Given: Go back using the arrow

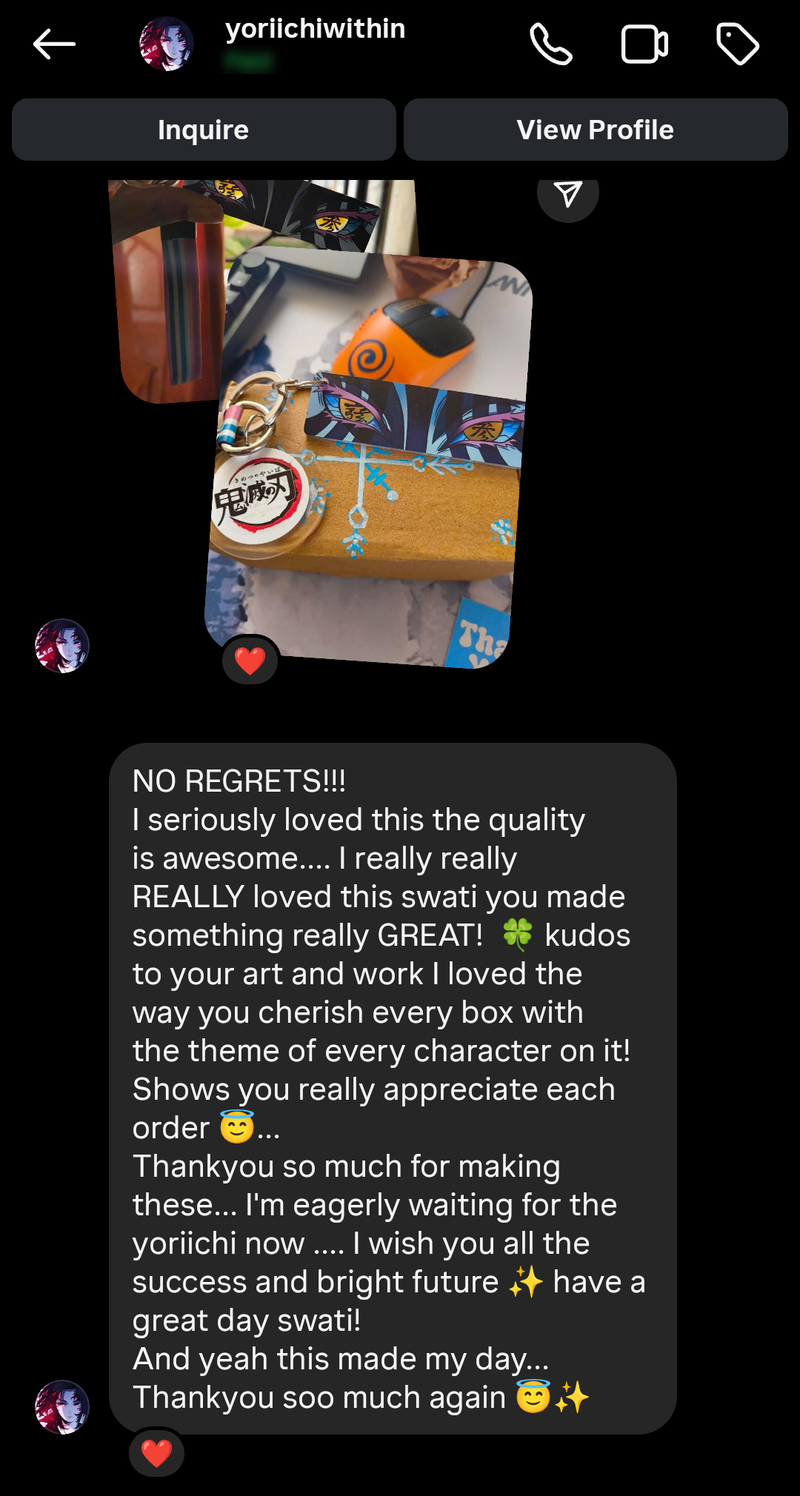Looking at the screenshot, I should (54, 44).
